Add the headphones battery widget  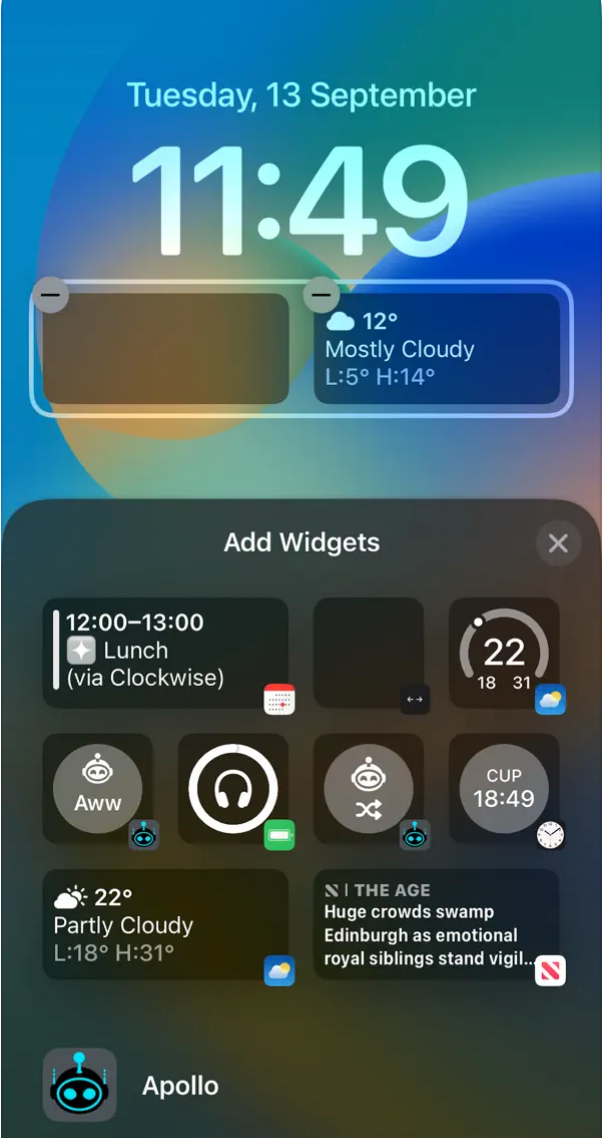pyautogui.click(x=233, y=789)
